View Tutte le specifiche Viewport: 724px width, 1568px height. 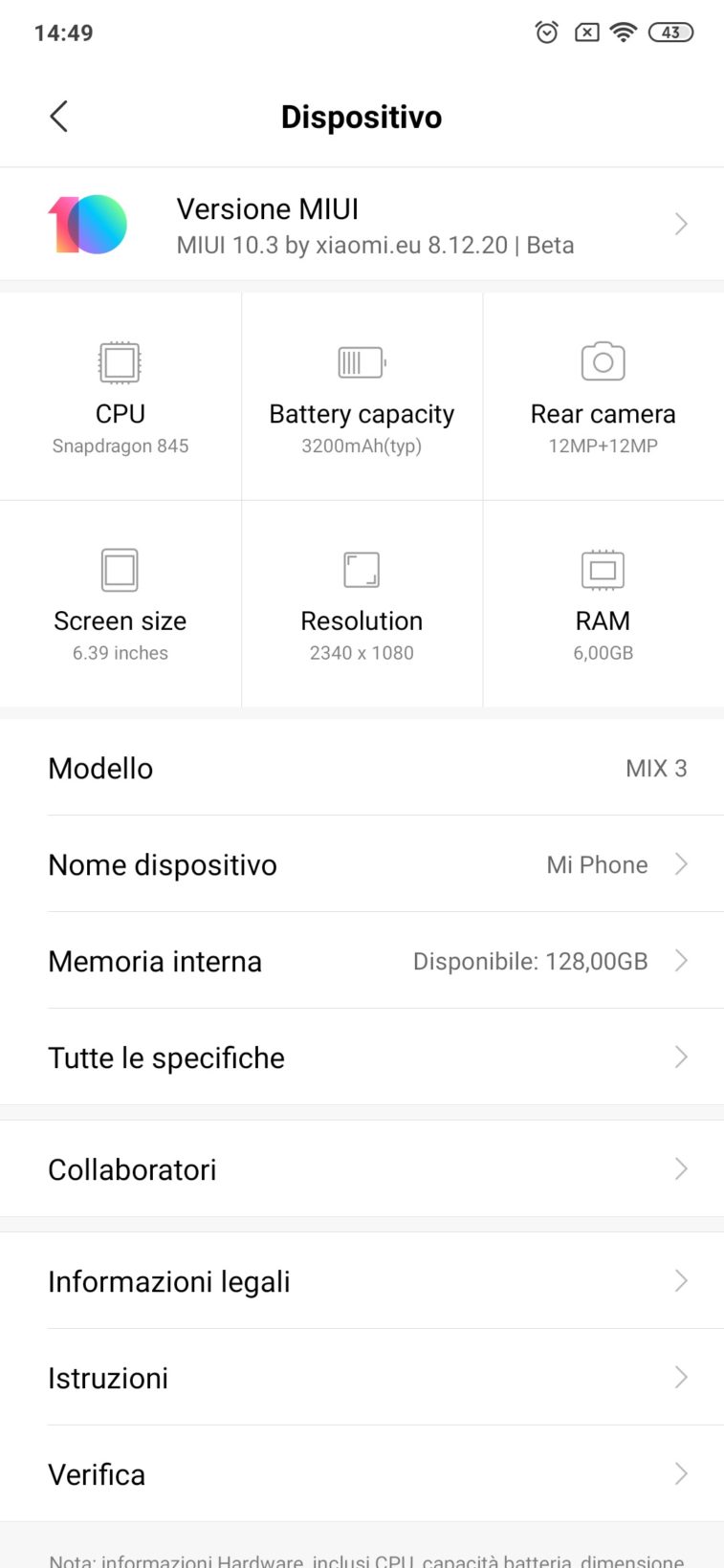point(362,1057)
